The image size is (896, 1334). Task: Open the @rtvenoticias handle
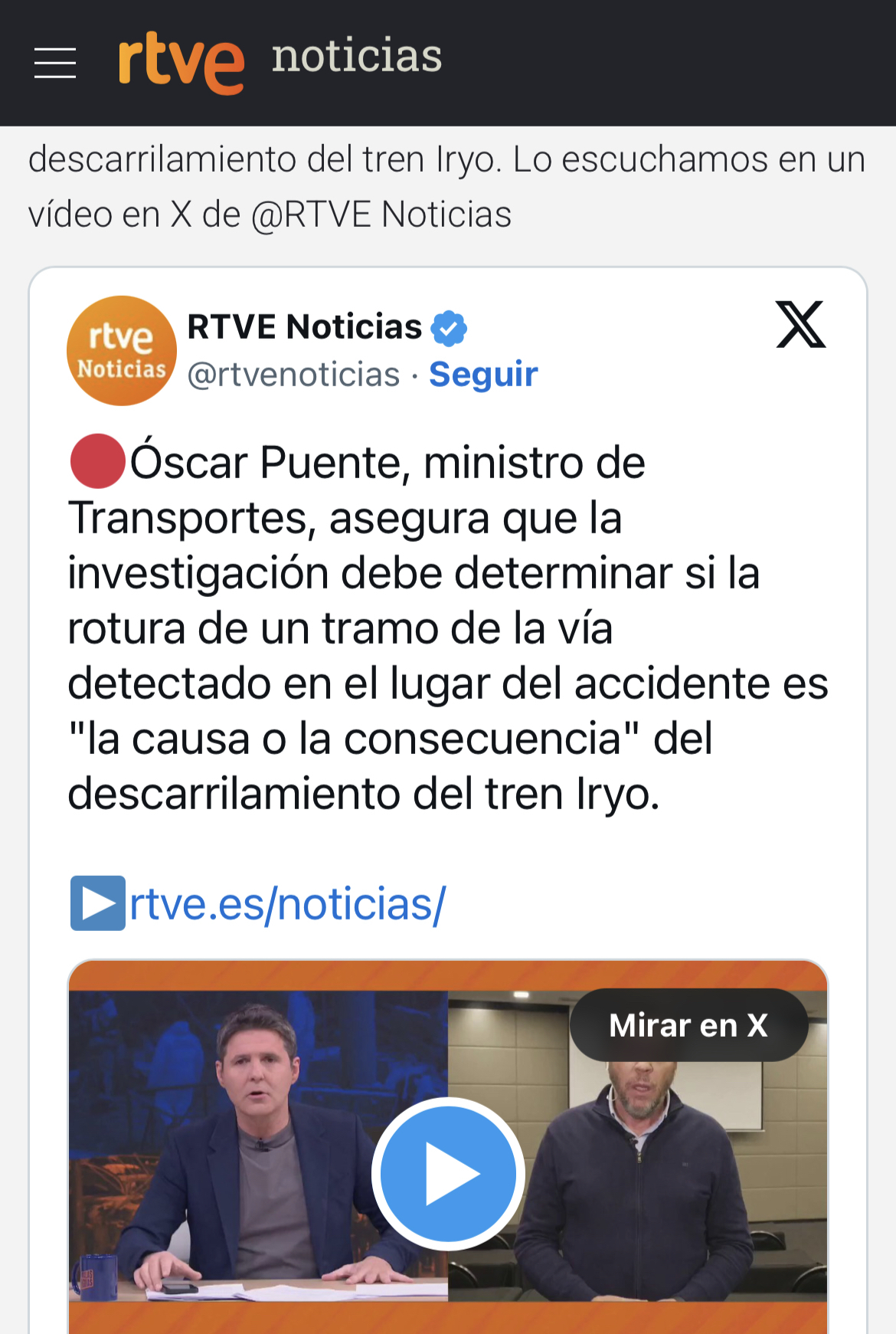click(294, 375)
